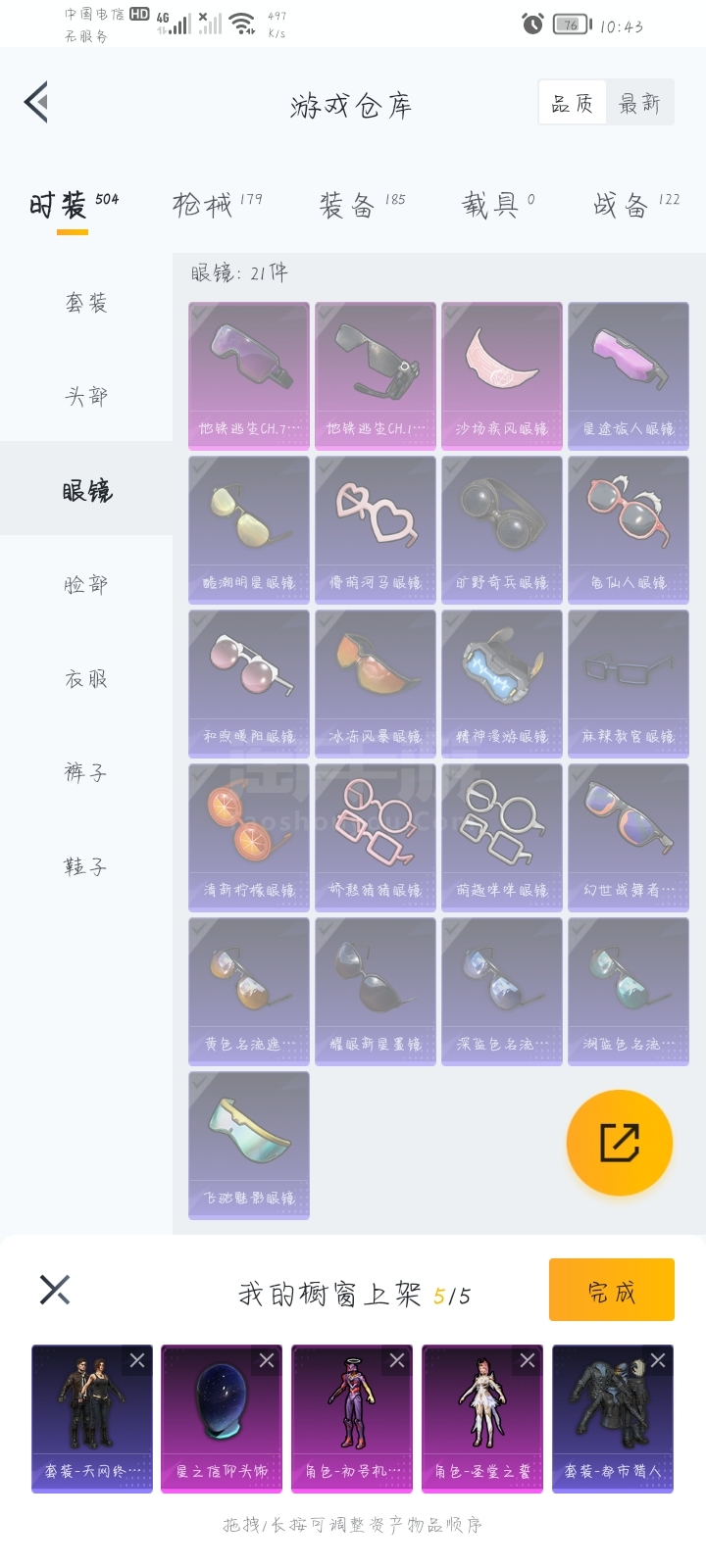This screenshot has height=1568, width=706.
Task: Go back from 游戏仓库
Action: pyautogui.click(x=37, y=102)
